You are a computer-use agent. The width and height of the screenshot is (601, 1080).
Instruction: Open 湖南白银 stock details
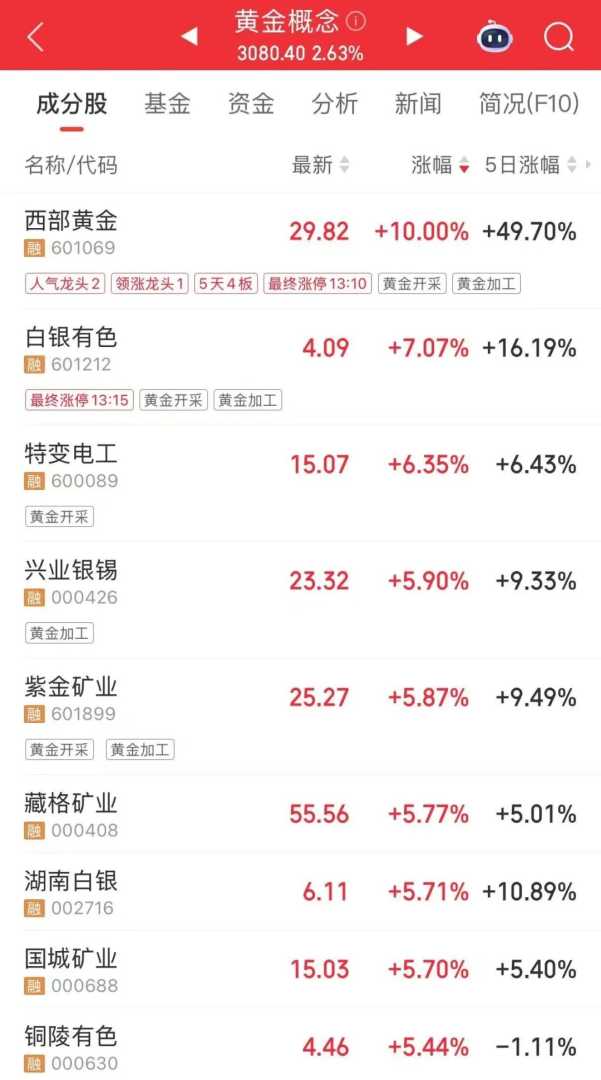71,881
